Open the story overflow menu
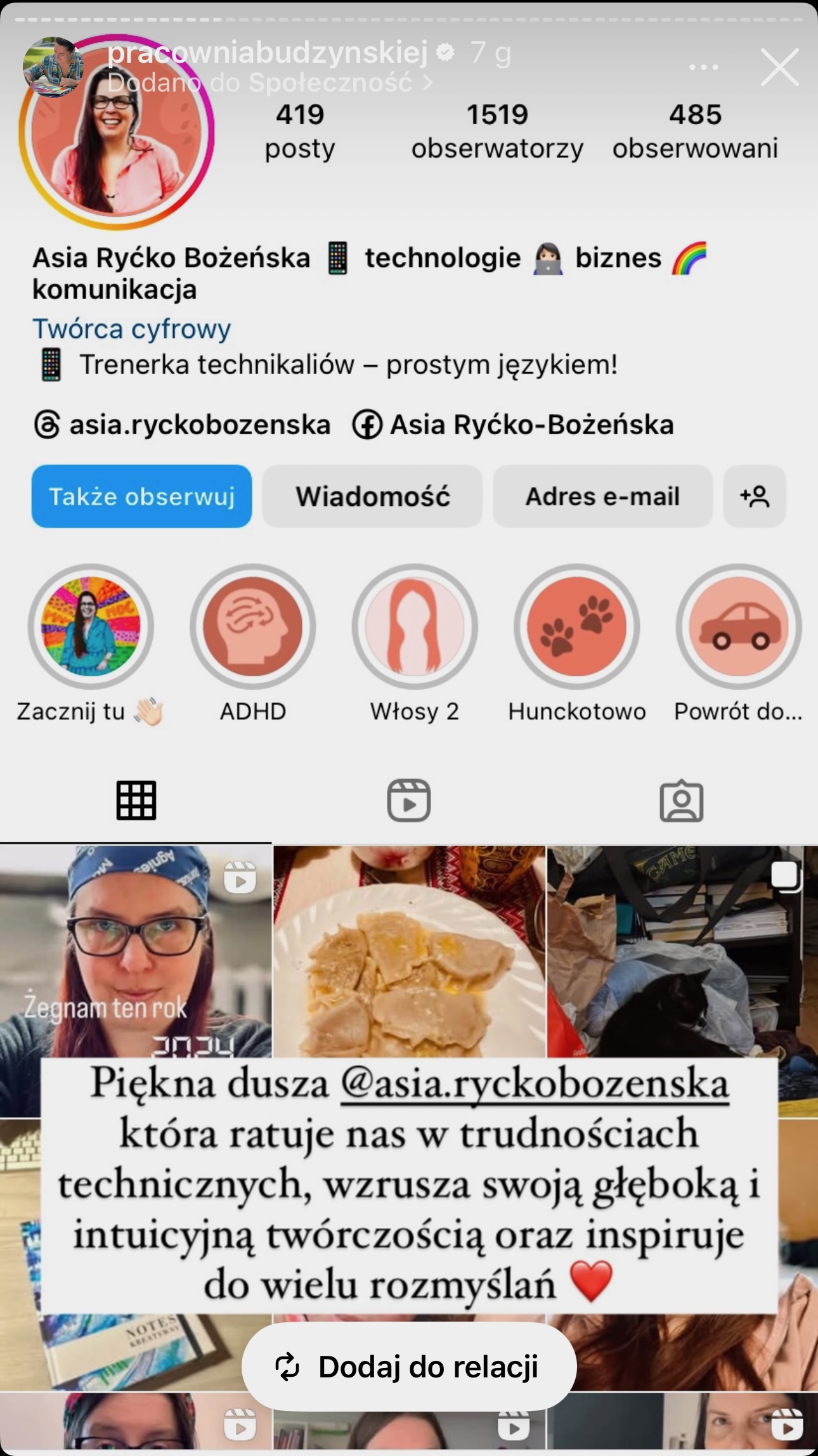Image resolution: width=818 pixels, height=1456 pixels. (x=703, y=67)
